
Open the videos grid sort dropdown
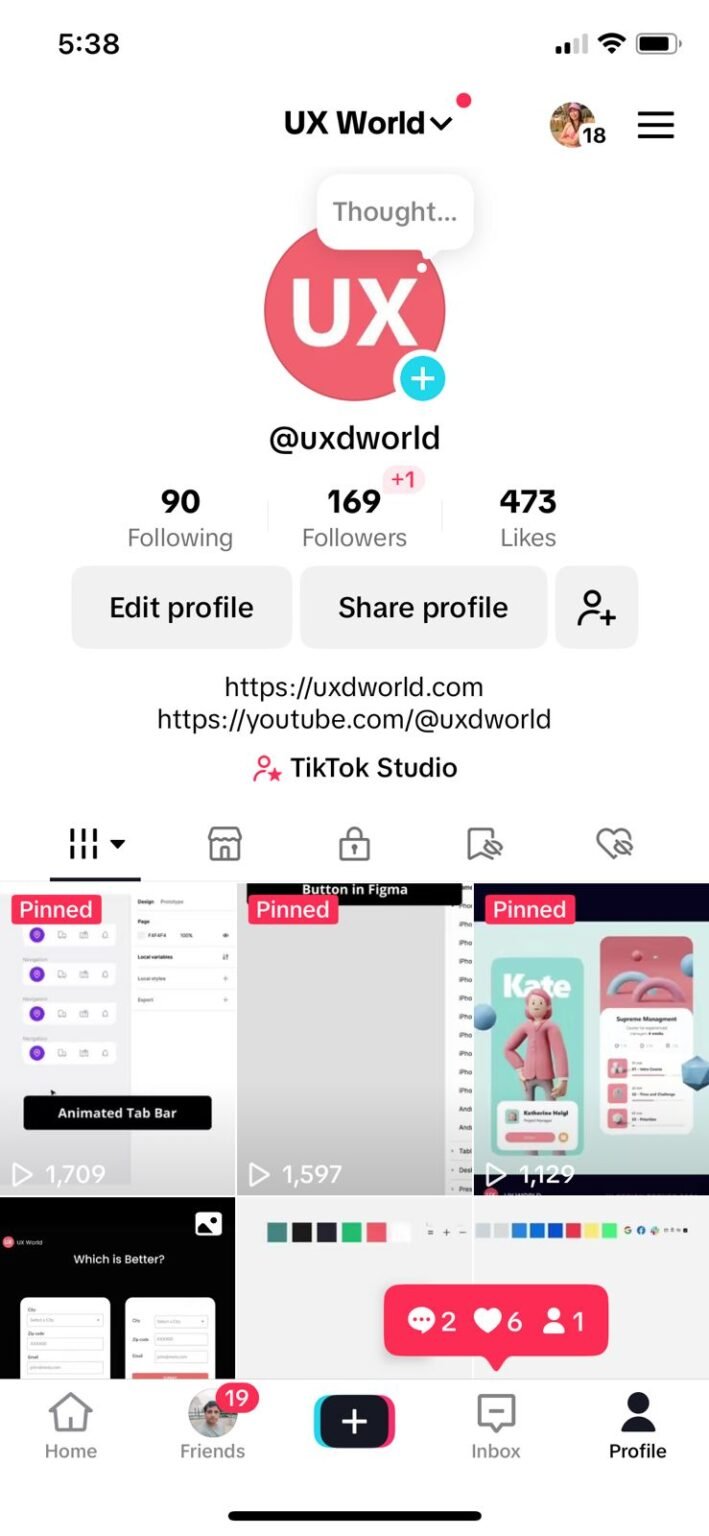click(x=96, y=844)
